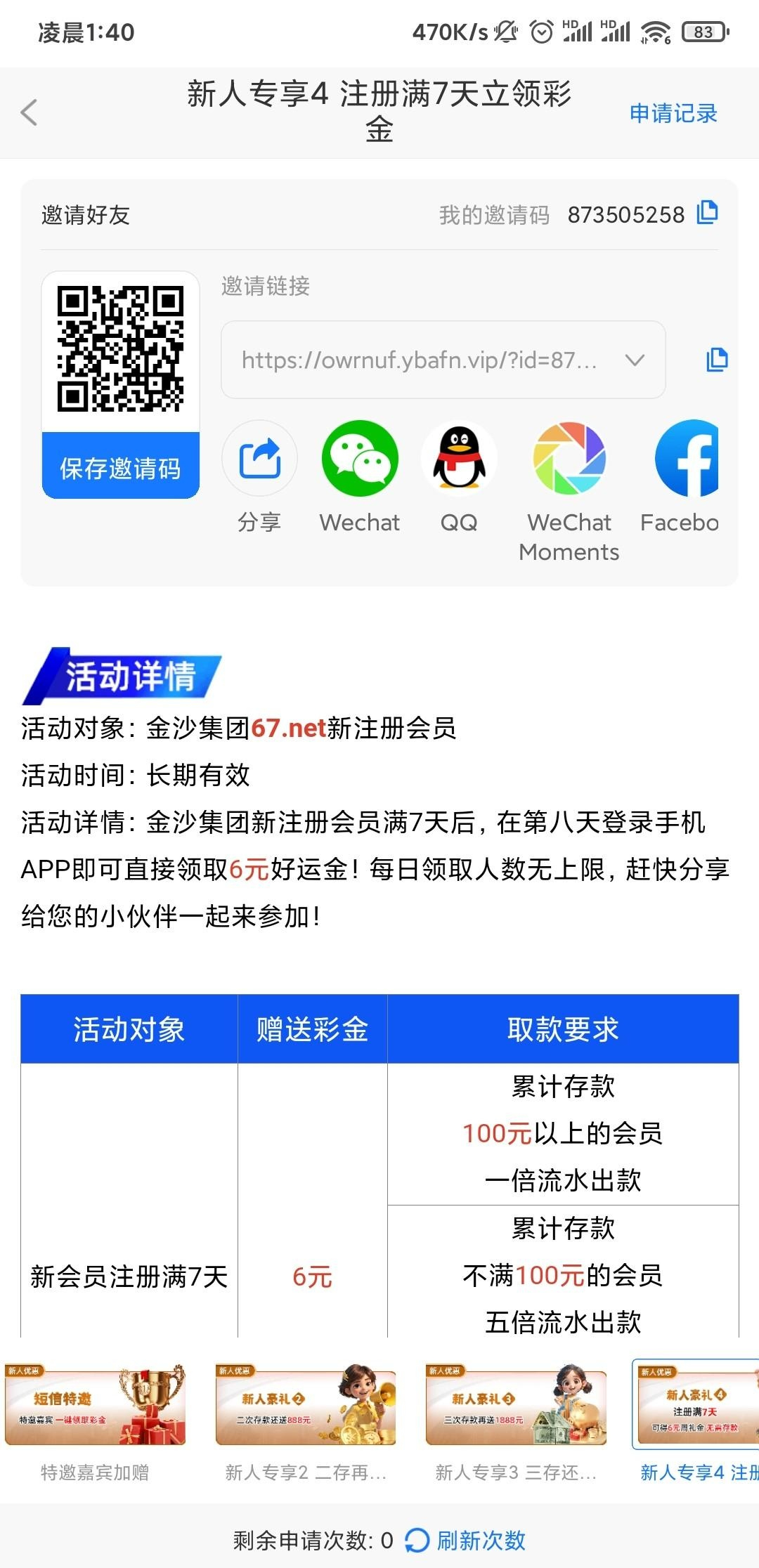759x1568 pixels.
Task: Tap 刷新次数 to refresh remaining applications
Action: tap(467, 1541)
